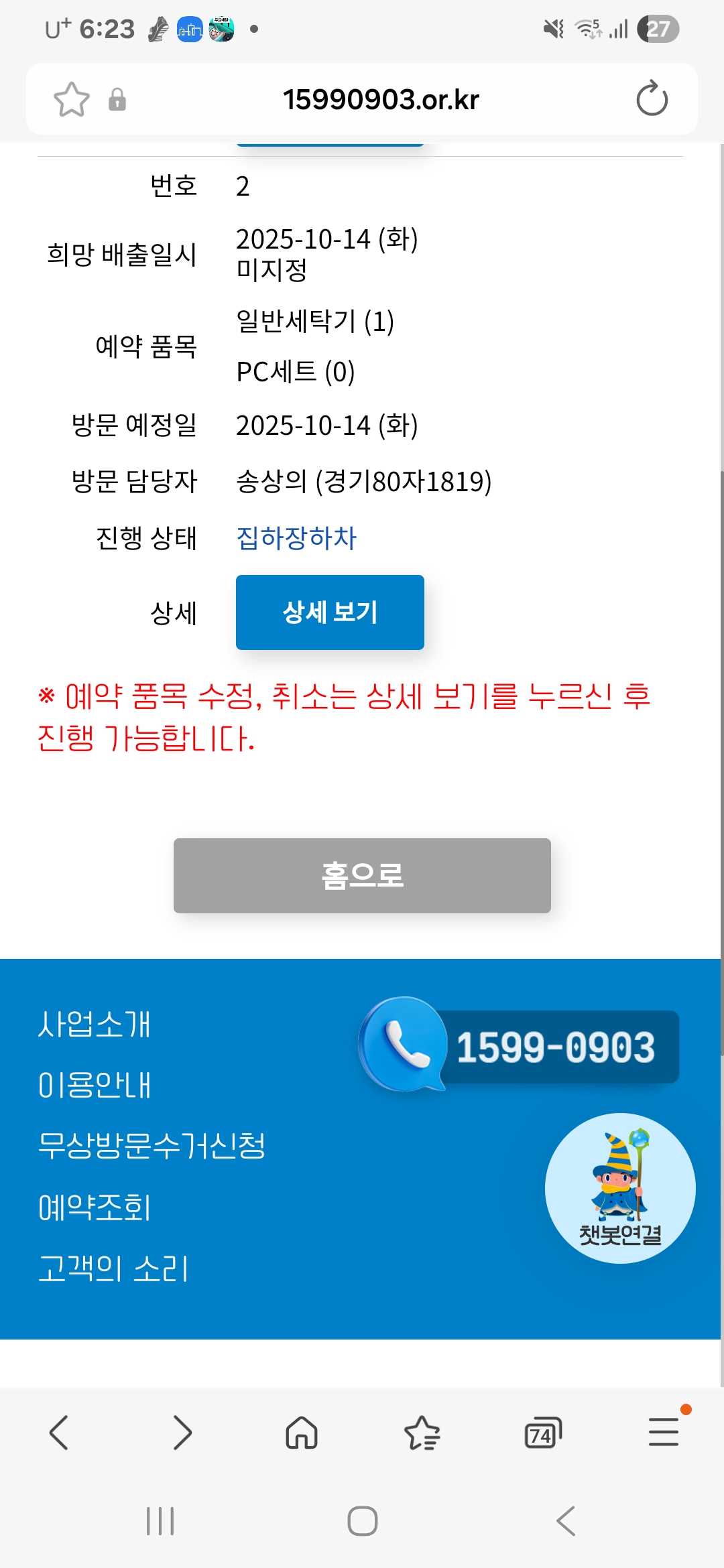Viewport: 724px width, 1568px height.
Task: Tap the system home button
Action: (x=362, y=1521)
